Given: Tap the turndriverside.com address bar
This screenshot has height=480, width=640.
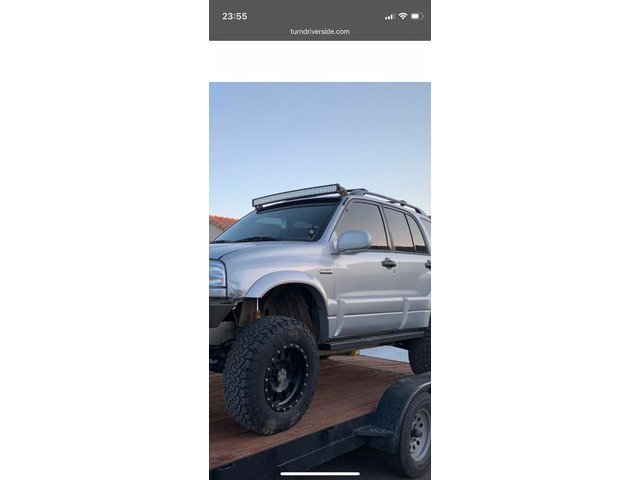Looking at the screenshot, I should click(320, 31).
